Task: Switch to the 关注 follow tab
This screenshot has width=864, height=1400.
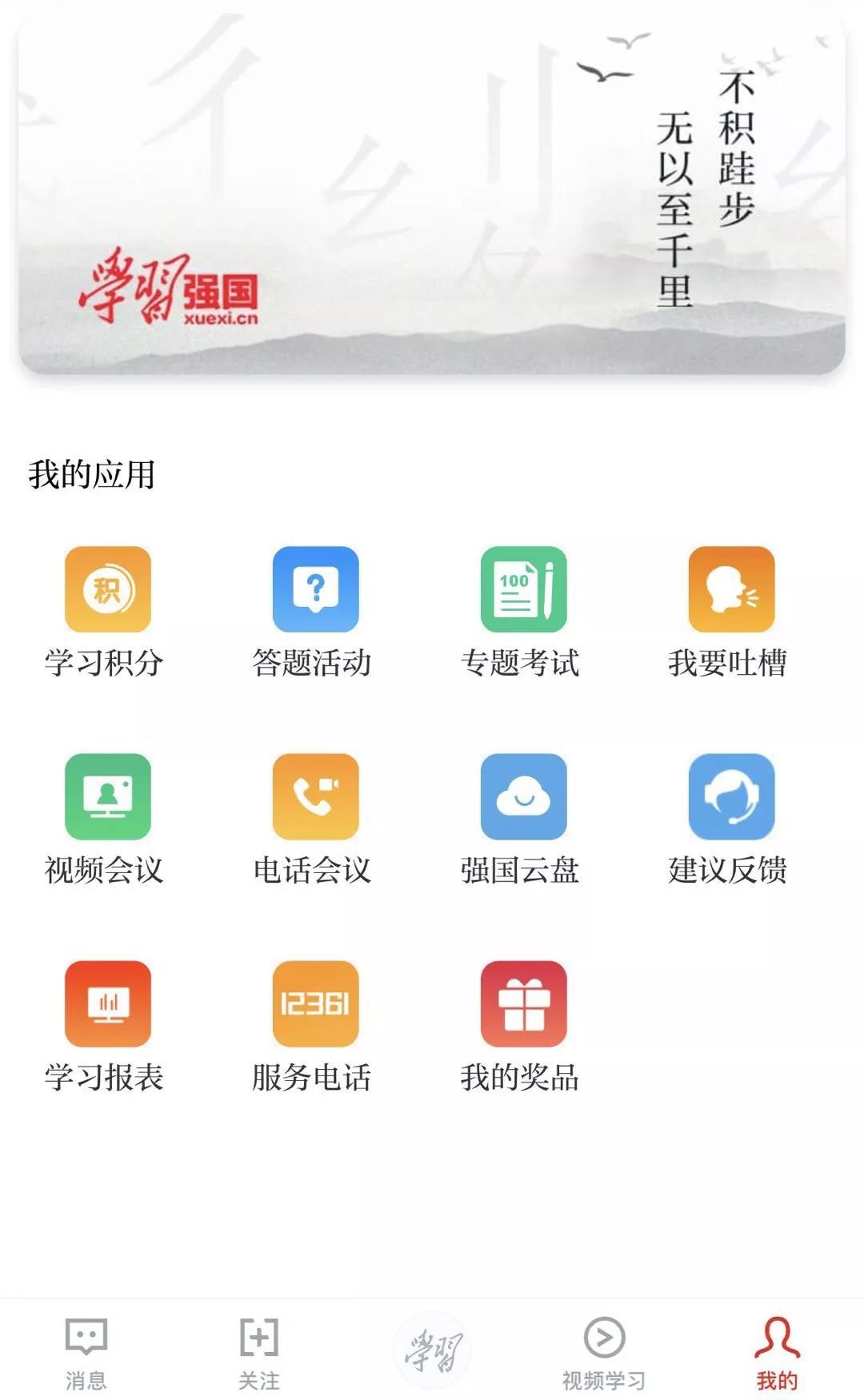Action: pos(259,1353)
